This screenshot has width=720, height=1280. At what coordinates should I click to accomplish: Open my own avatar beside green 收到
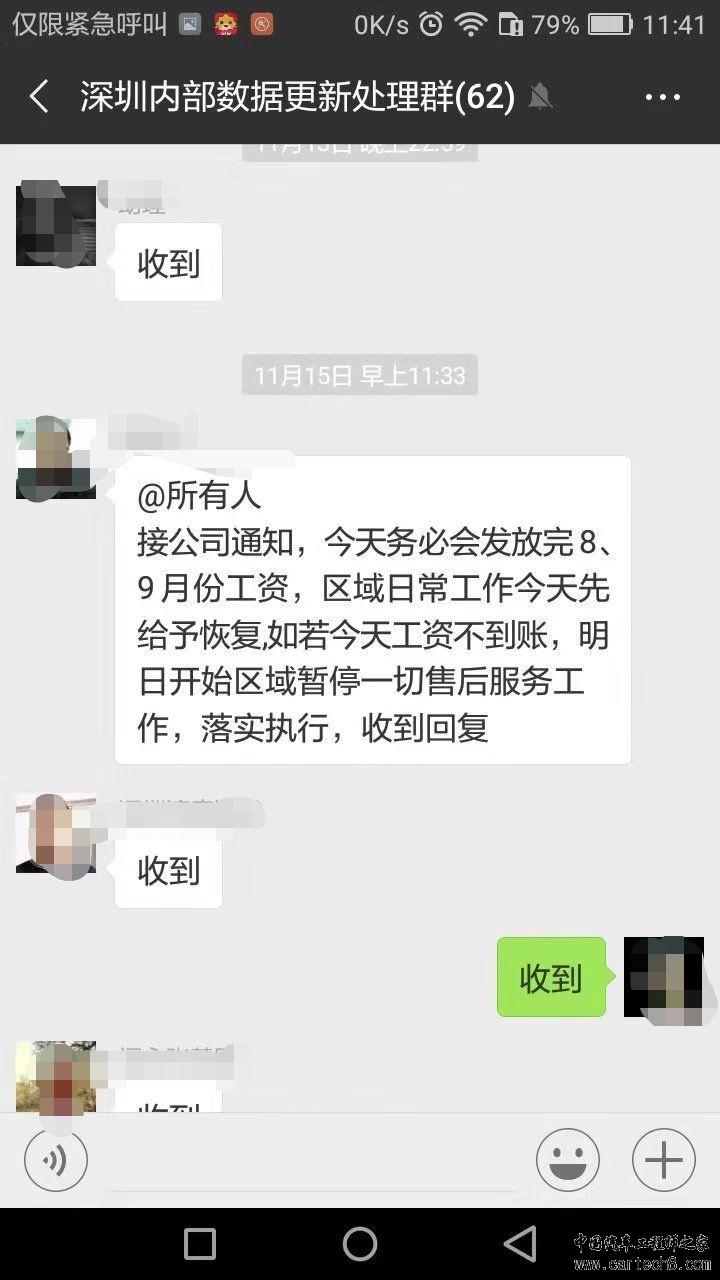[663, 977]
